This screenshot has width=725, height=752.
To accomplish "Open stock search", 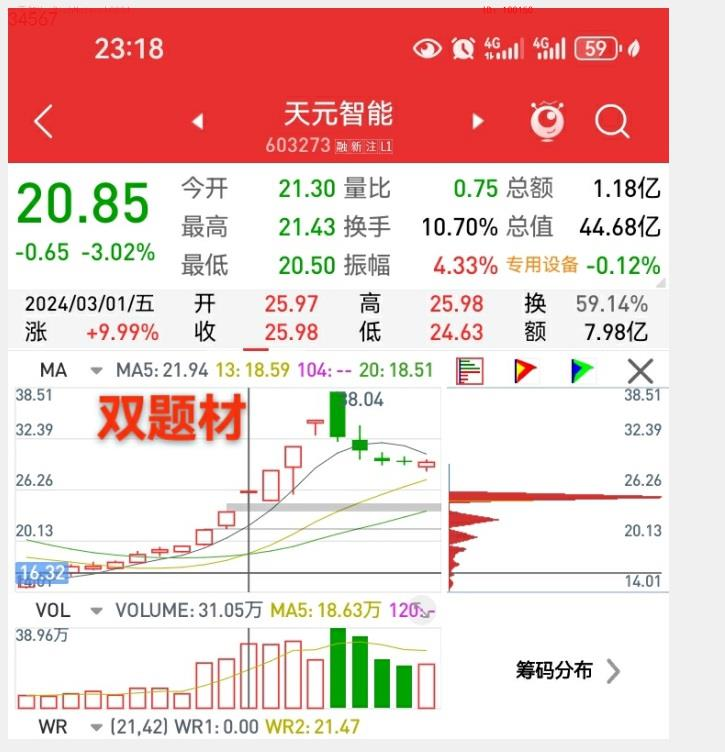I will pos(612,122).
